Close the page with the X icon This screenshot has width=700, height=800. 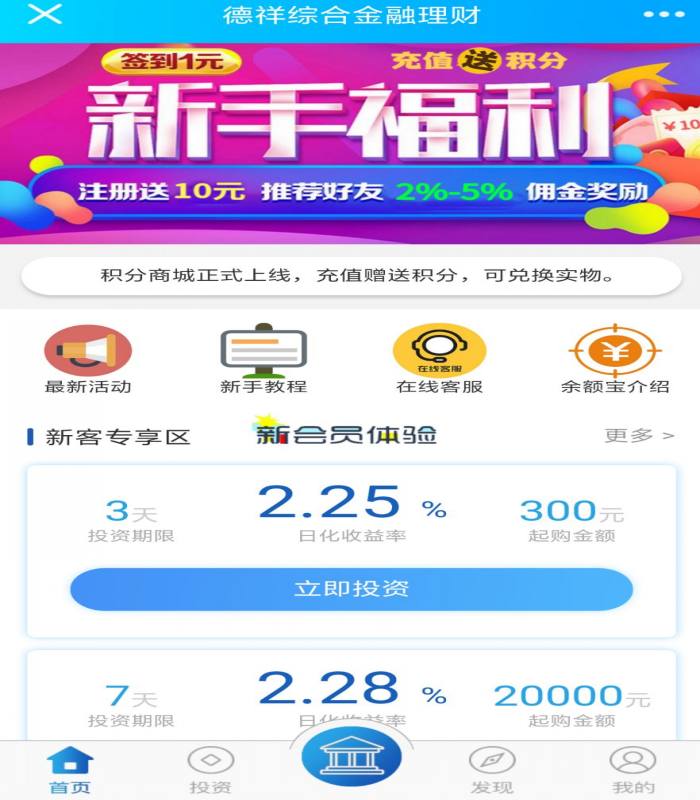point(44,15)
